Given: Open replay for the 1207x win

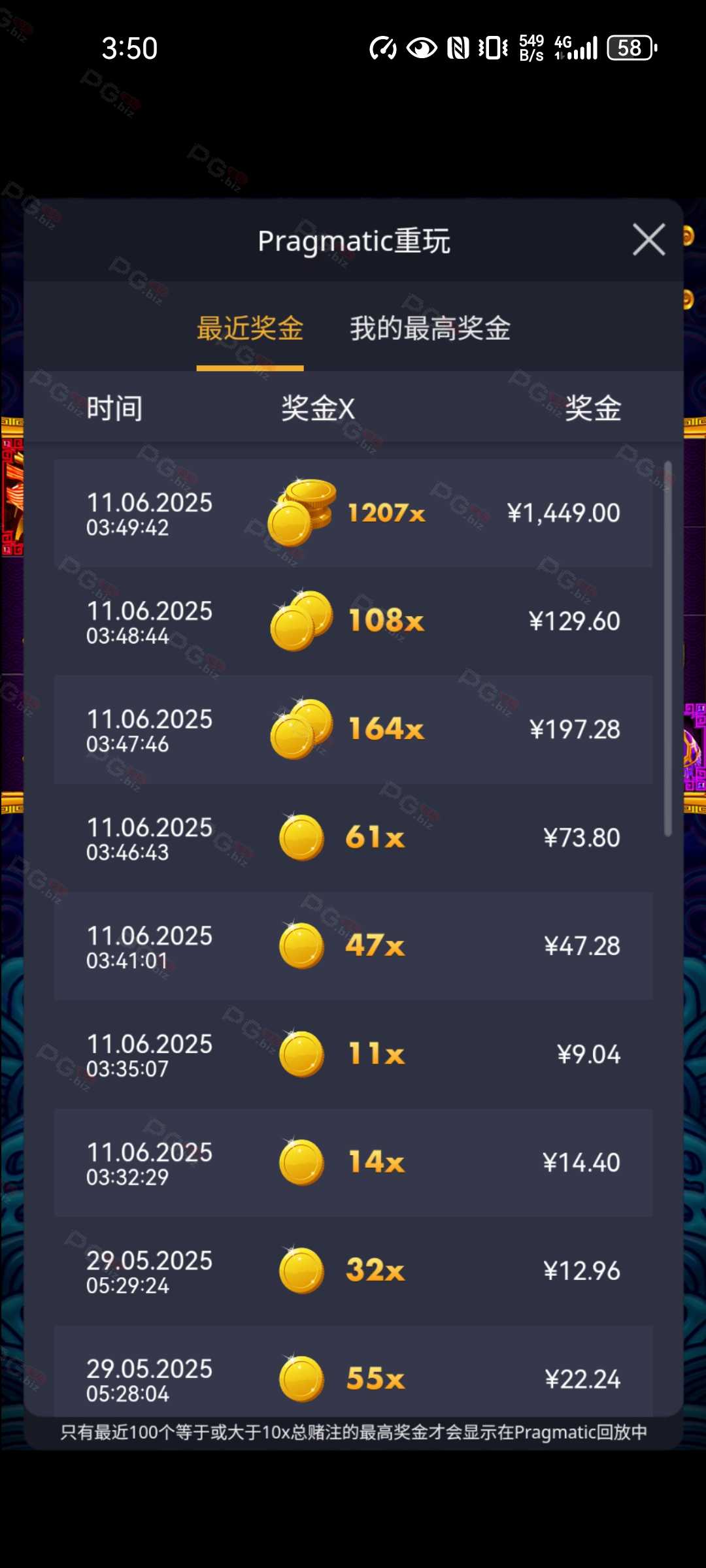Looking at the screenshot, I should click(x=353, y=513).
